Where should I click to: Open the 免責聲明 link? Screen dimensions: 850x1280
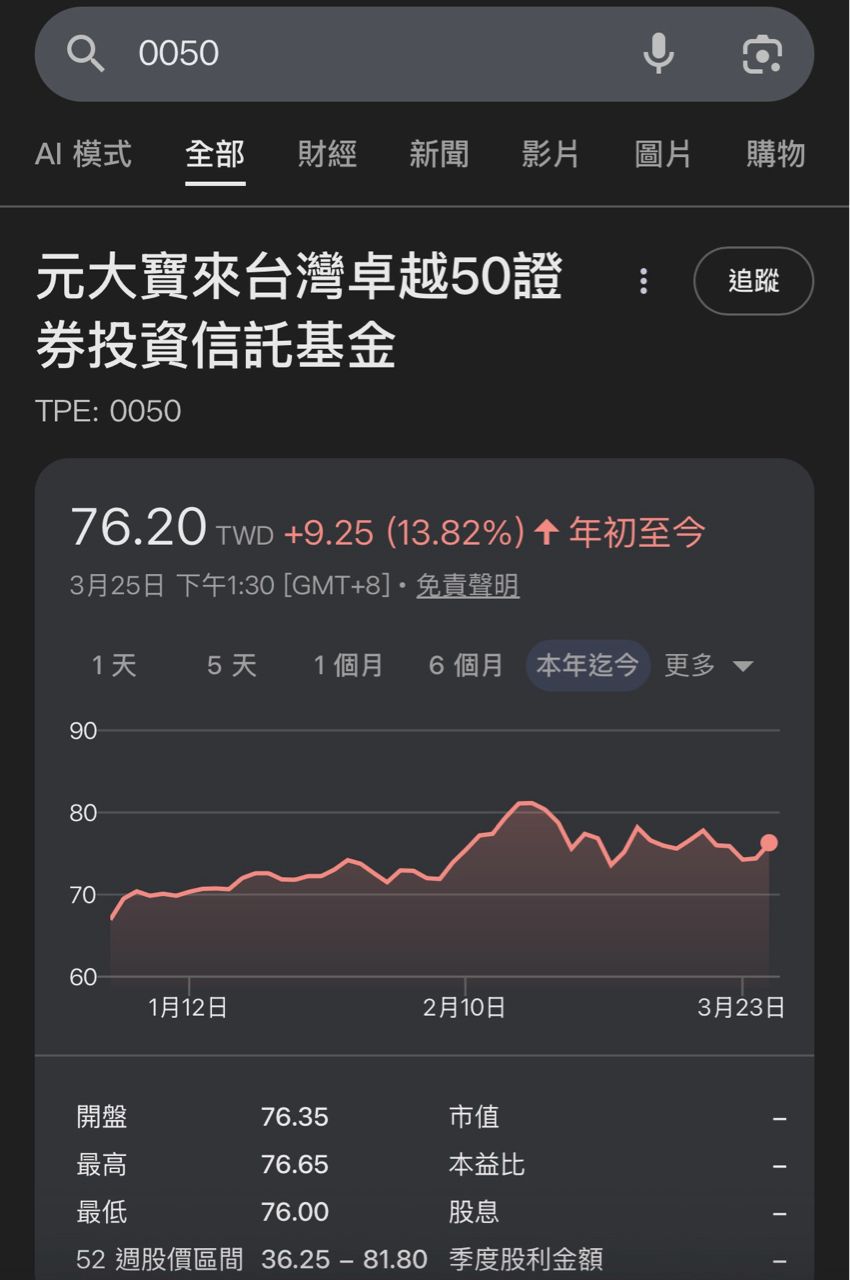(467, 586)
